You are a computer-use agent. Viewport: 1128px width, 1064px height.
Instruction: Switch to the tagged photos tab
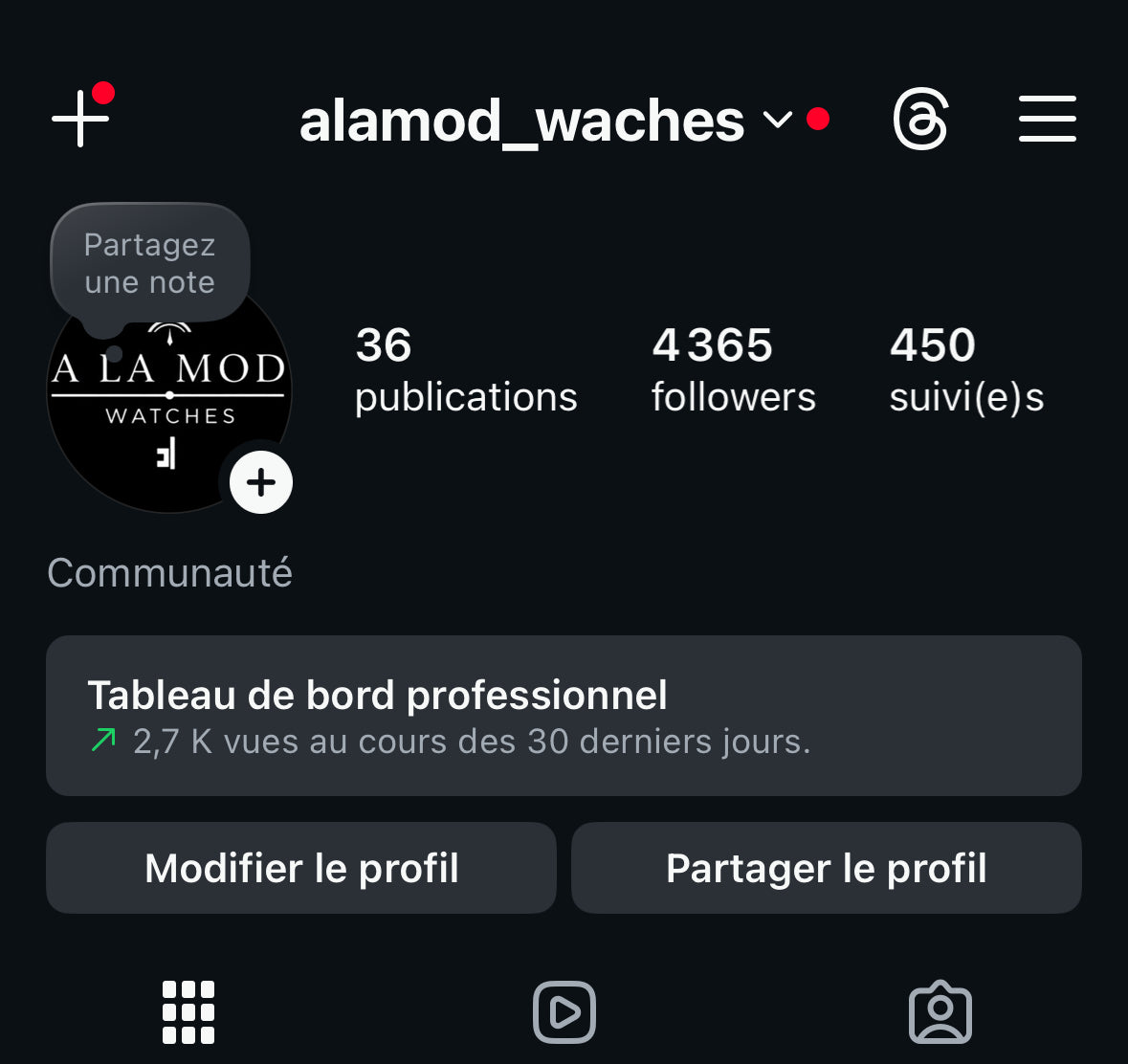[940, 1011]
